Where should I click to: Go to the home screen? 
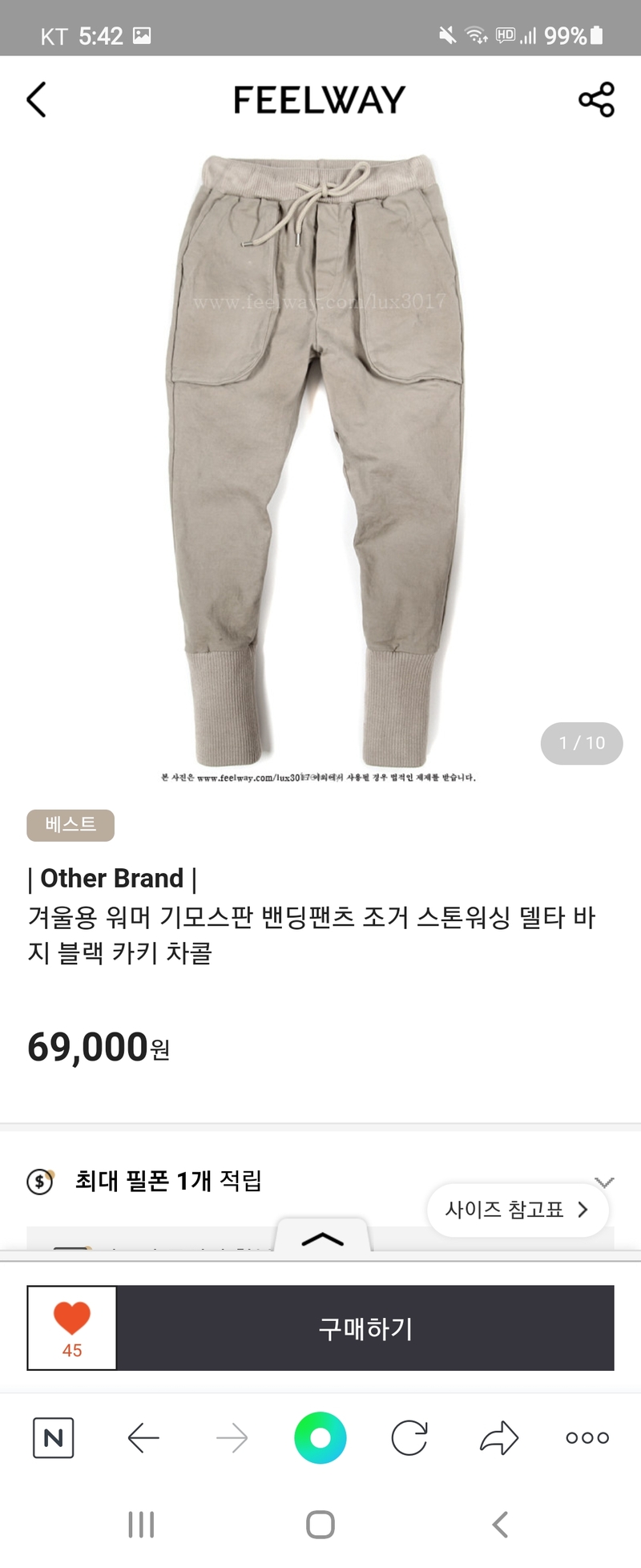(320, 1524)
